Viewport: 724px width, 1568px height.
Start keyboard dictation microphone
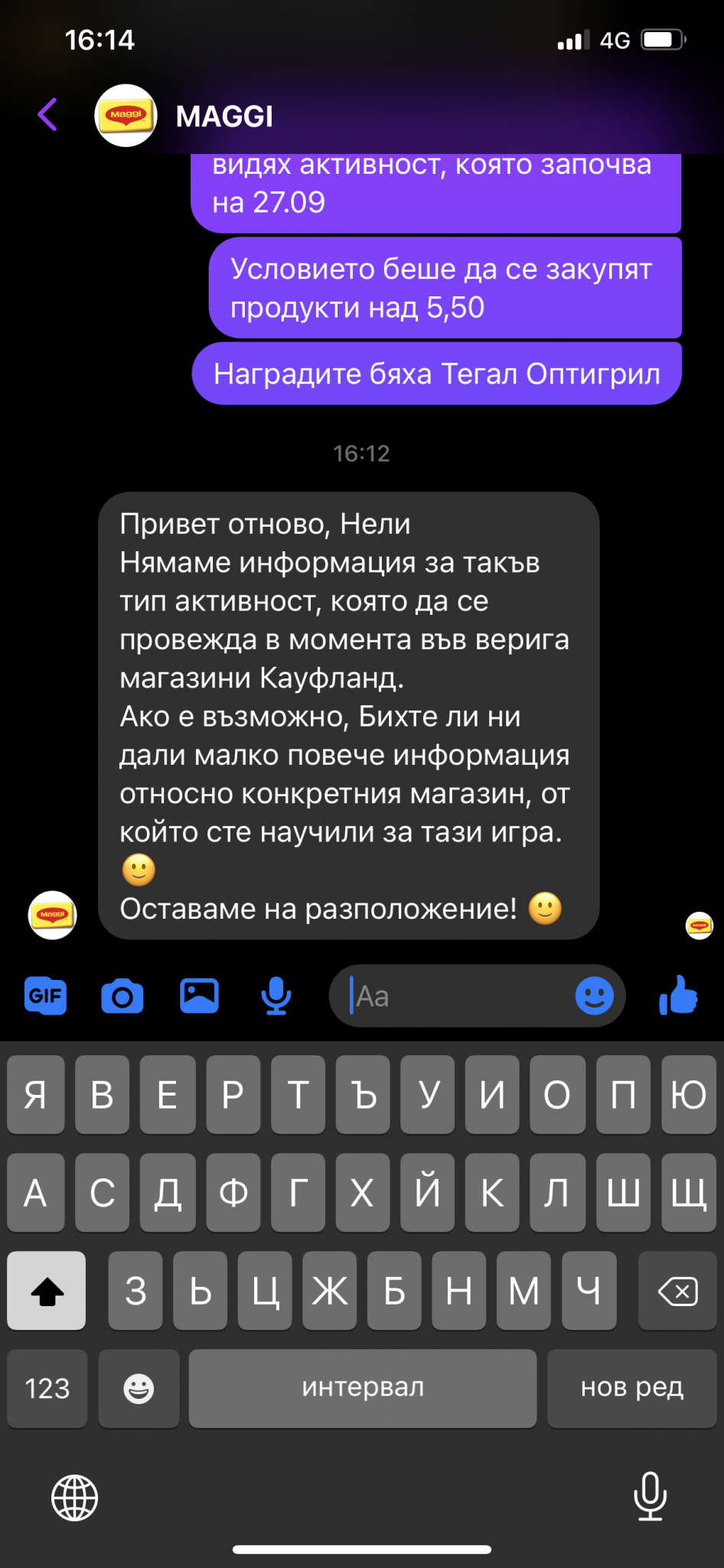tap(650, 1496)
